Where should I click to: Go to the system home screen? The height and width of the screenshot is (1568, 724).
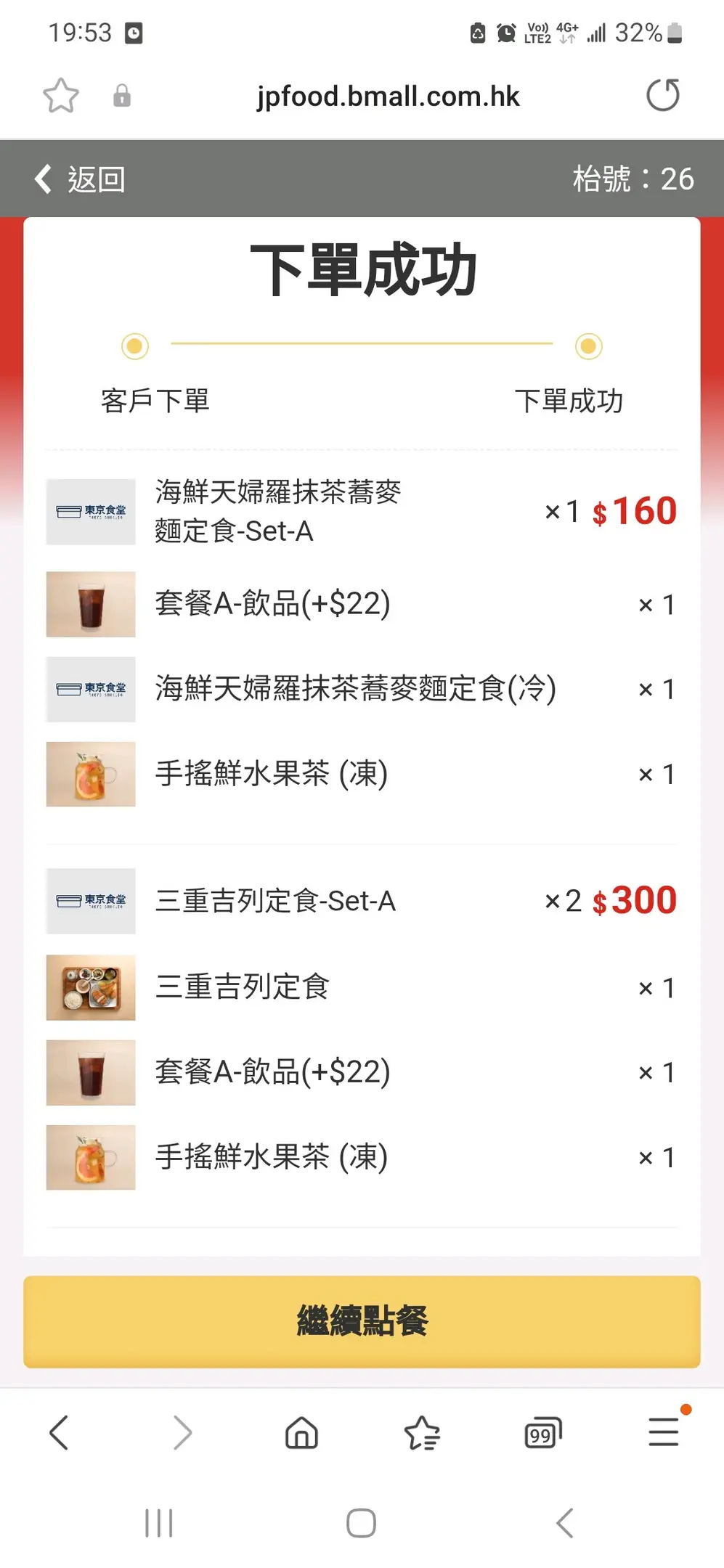pos(361,1523)
